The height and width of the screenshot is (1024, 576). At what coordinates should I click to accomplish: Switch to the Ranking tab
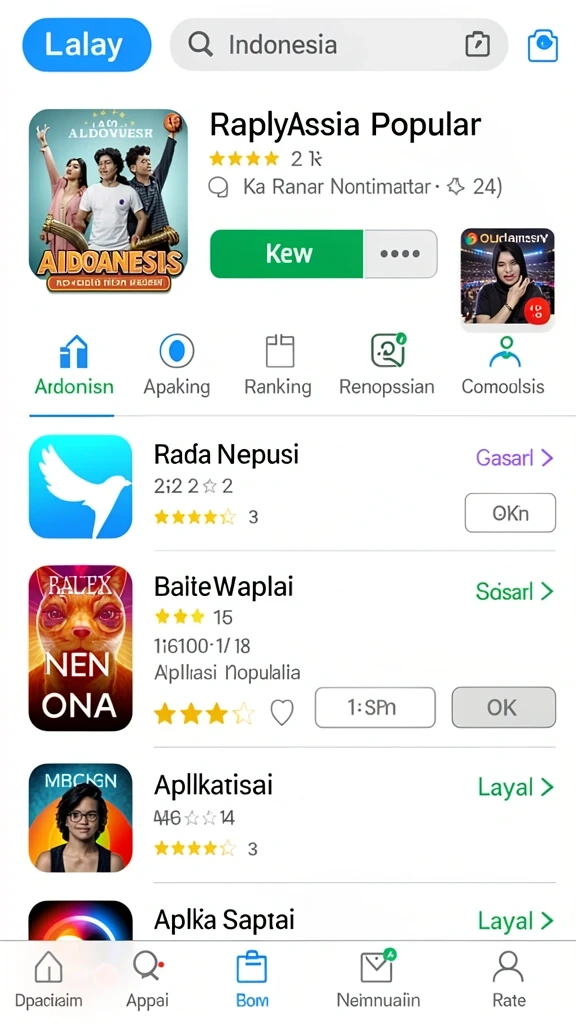coord(278,366)
